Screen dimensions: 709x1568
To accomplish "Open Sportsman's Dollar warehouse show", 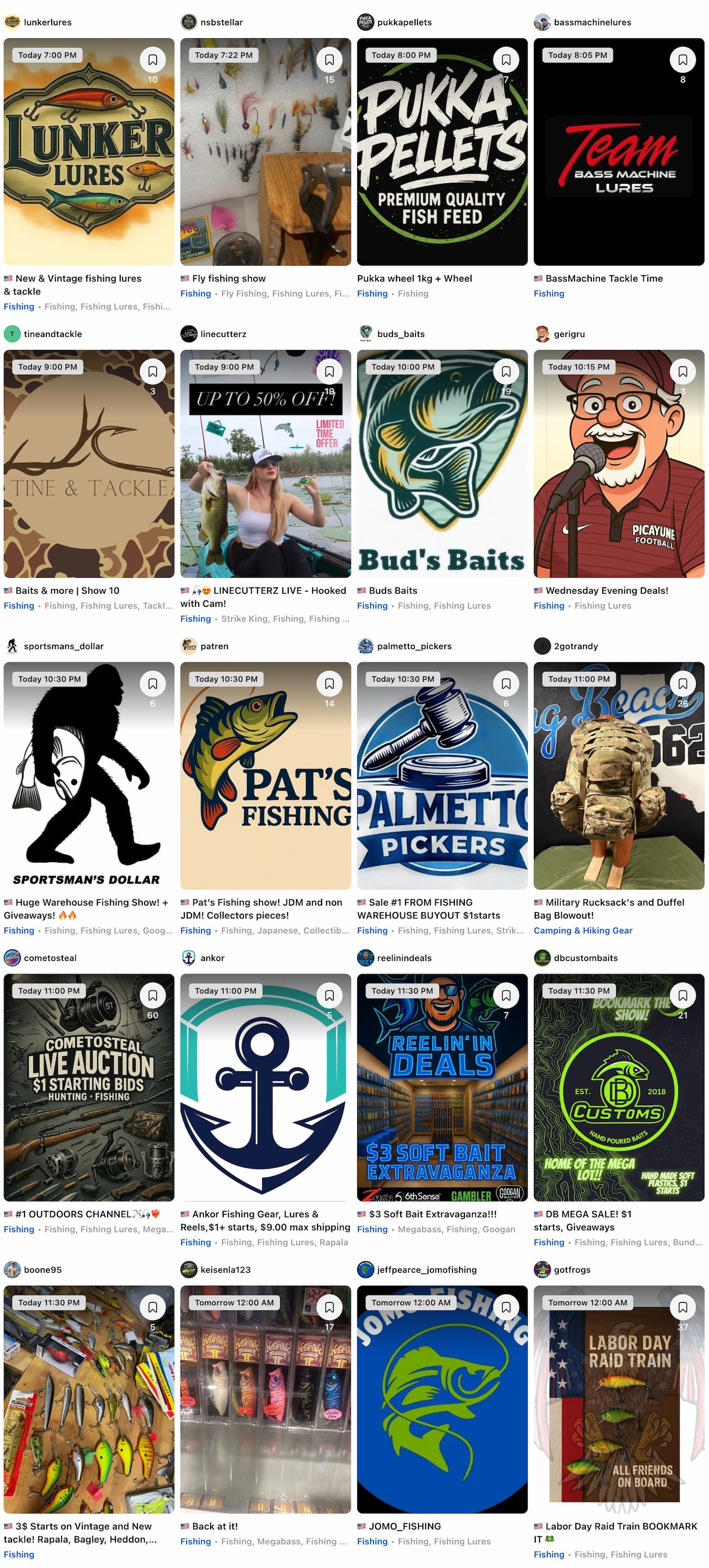I will coord(89,775).
